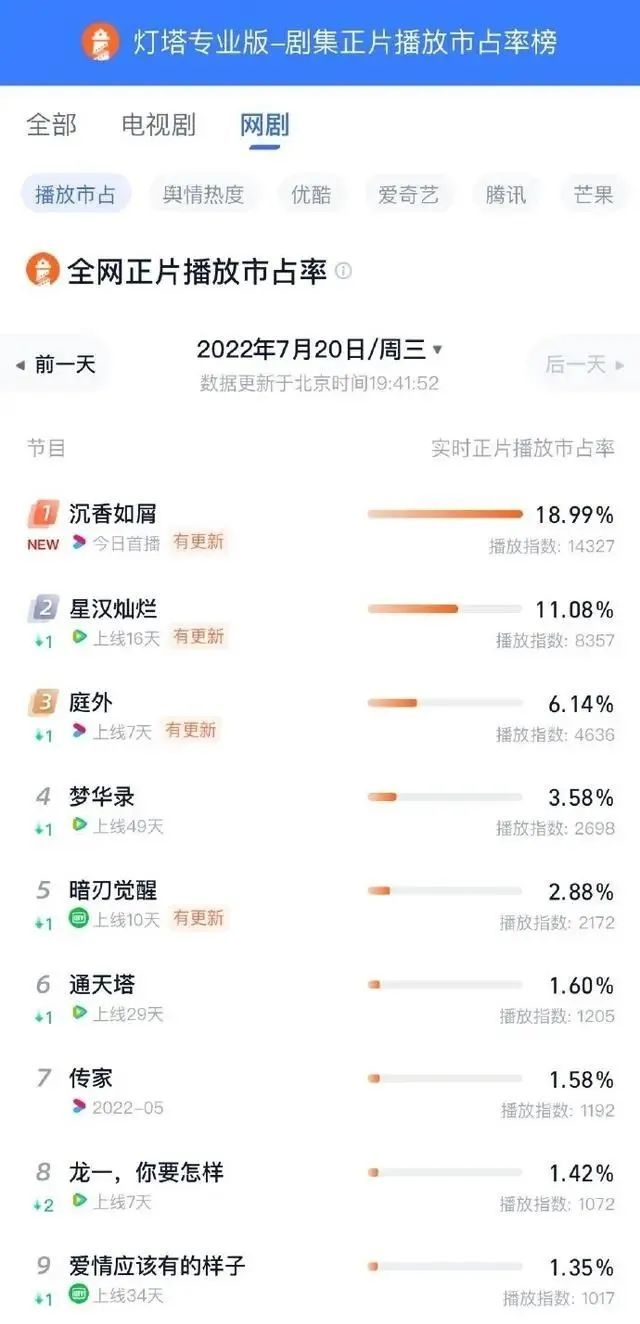This screenshot has width=640, height=1324.
Task: Select the 舆情热度 chip
Action: click(203, 195)
